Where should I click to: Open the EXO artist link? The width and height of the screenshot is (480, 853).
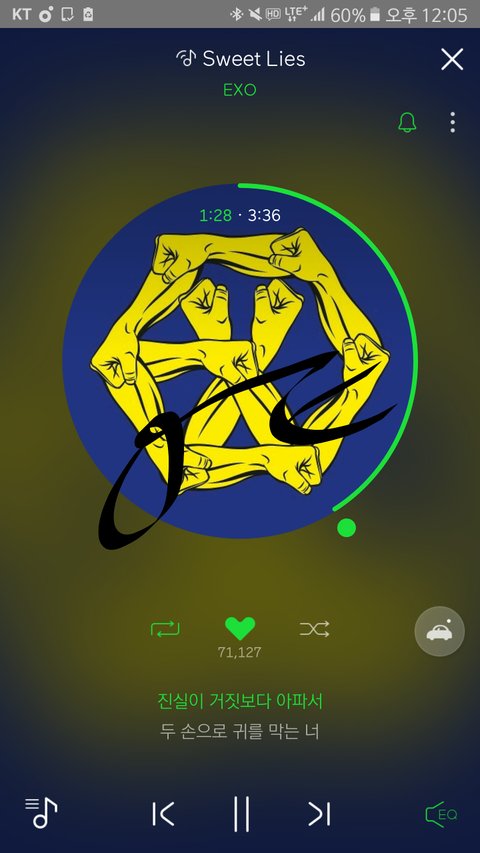pyautogui.click(x=239, y=90)
